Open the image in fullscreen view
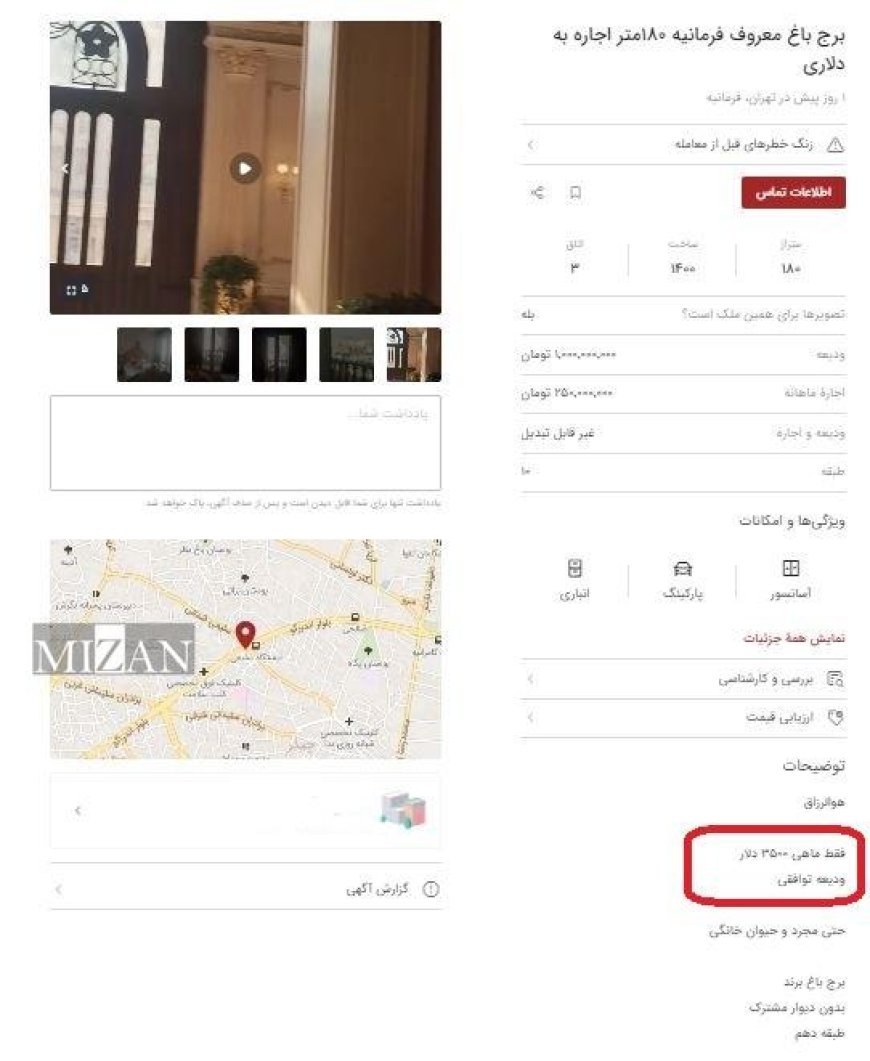This screenshot has height=1061, width=870. tap(72, 290)
